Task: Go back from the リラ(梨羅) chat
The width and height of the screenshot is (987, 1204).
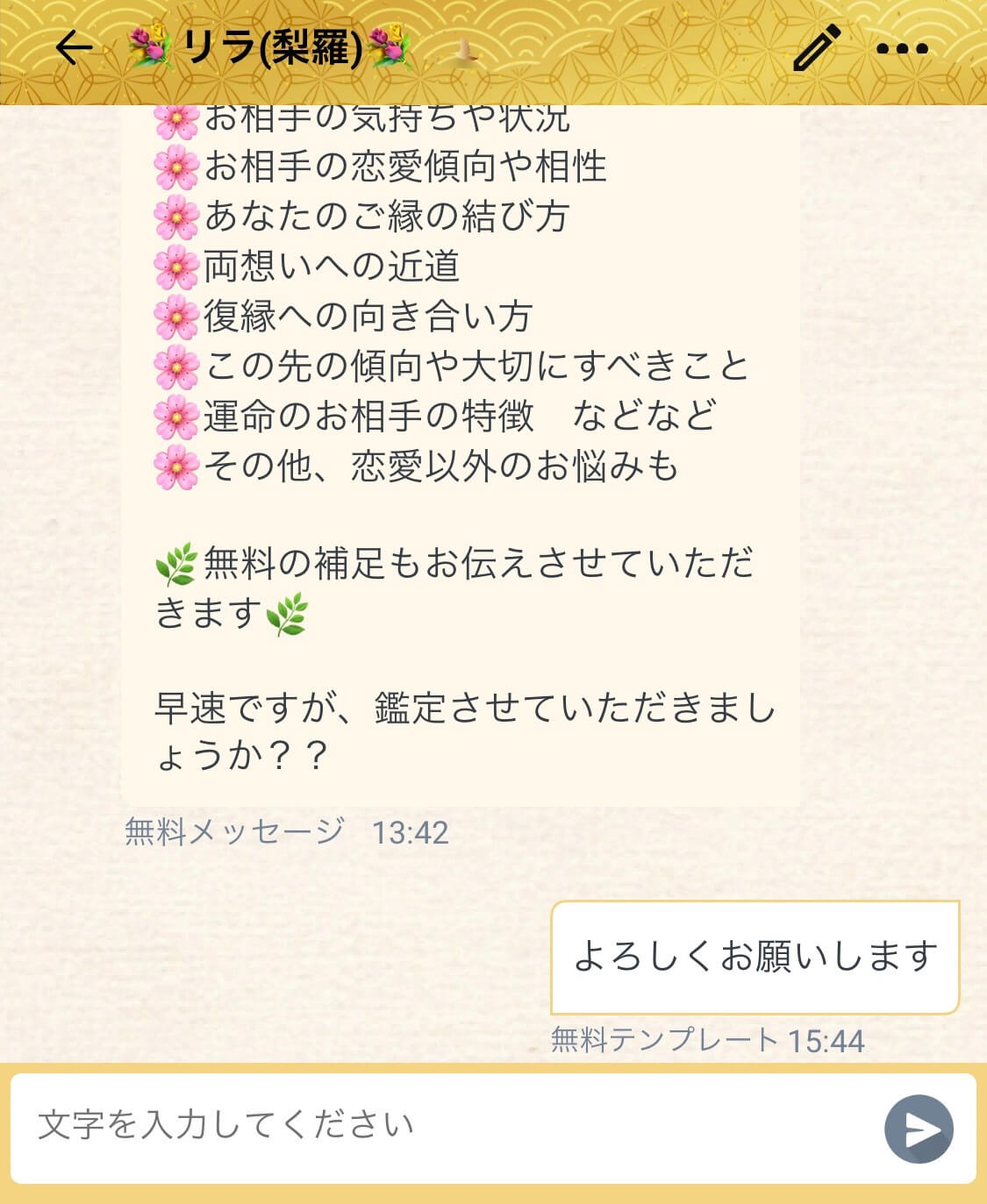Action: pos(74,48)
